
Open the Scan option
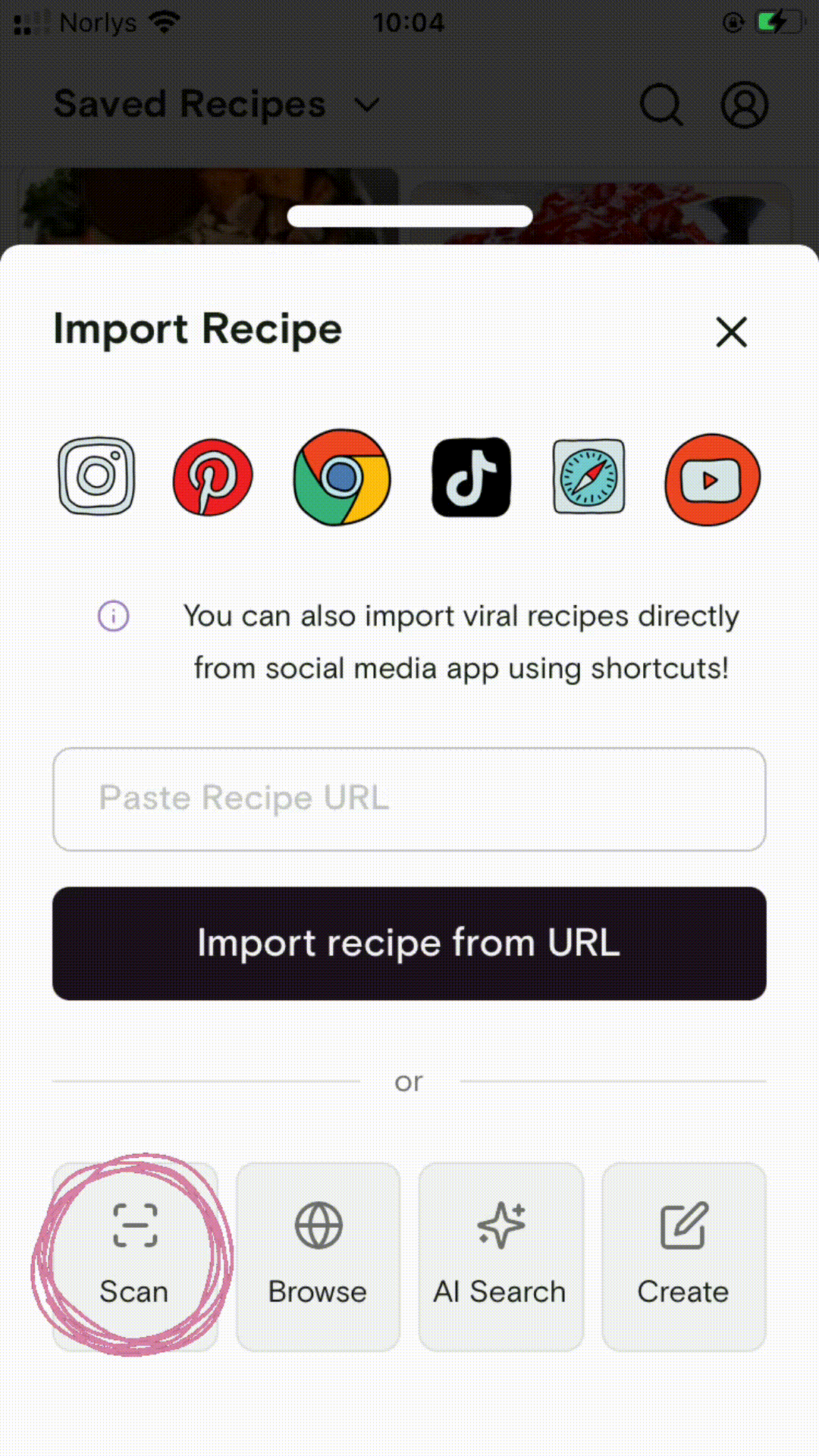pos(135,1257)
